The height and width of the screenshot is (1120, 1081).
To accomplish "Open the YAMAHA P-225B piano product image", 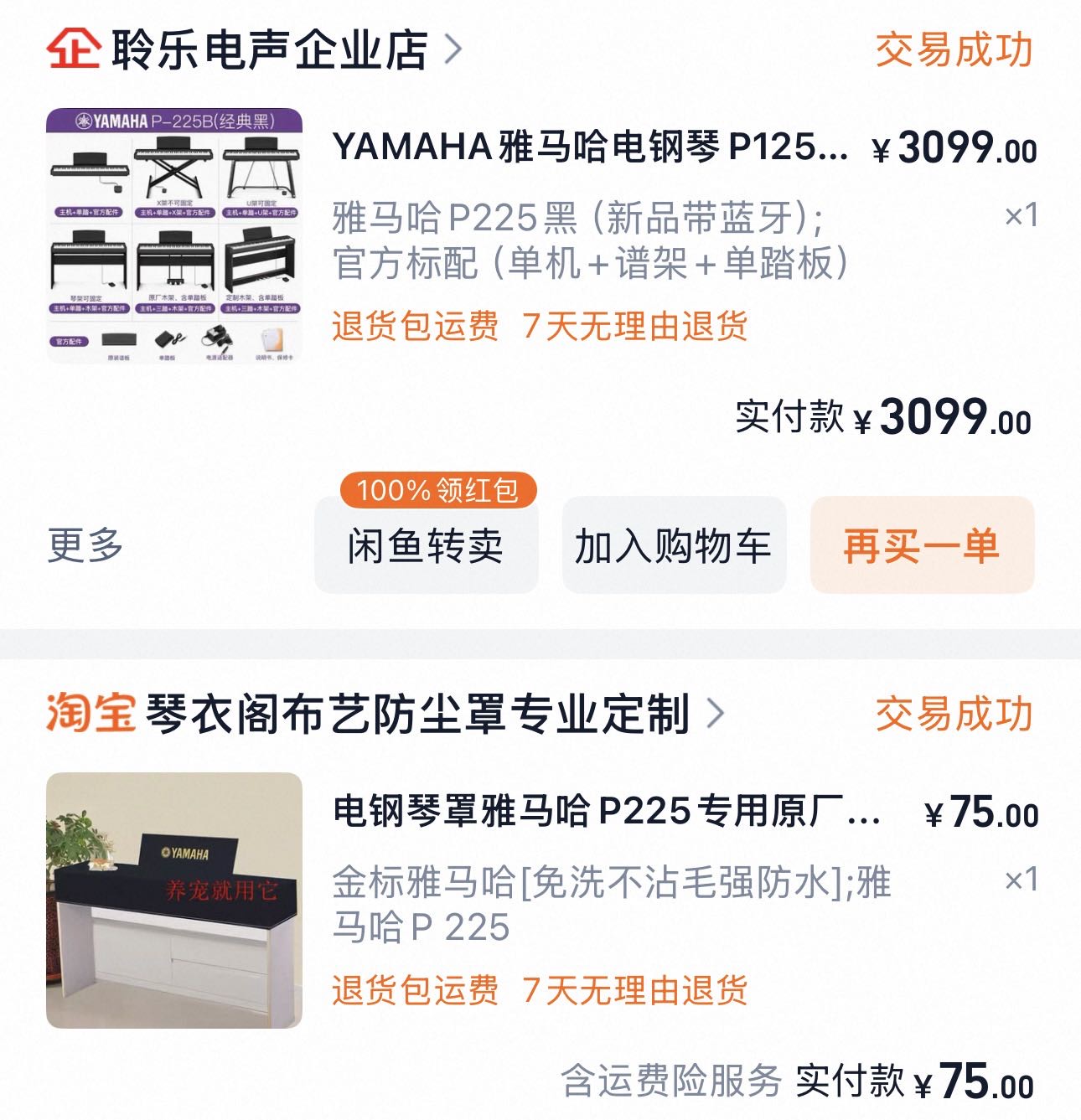I will pos(173,235).
